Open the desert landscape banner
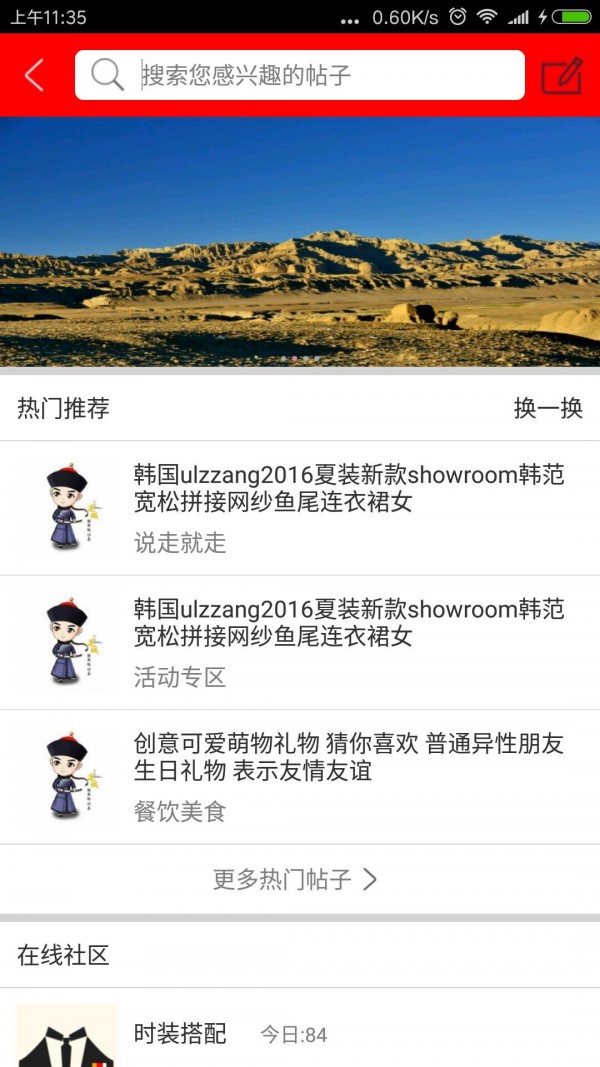 300,242
